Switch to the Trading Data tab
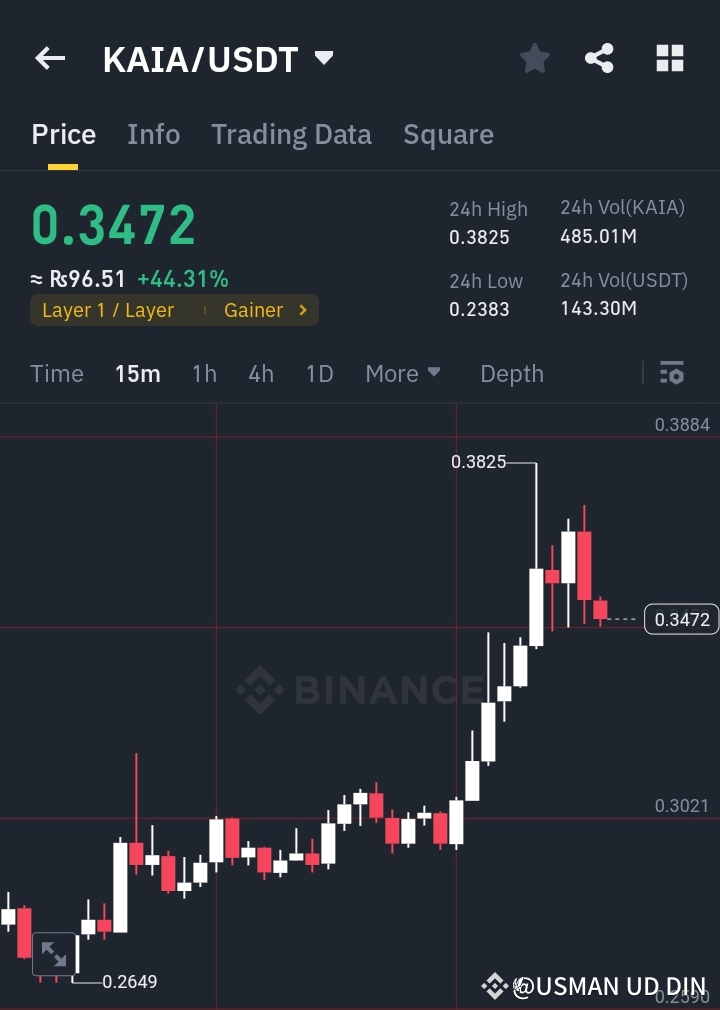This screenshot has width=720, height=1010. coord(291,134)
